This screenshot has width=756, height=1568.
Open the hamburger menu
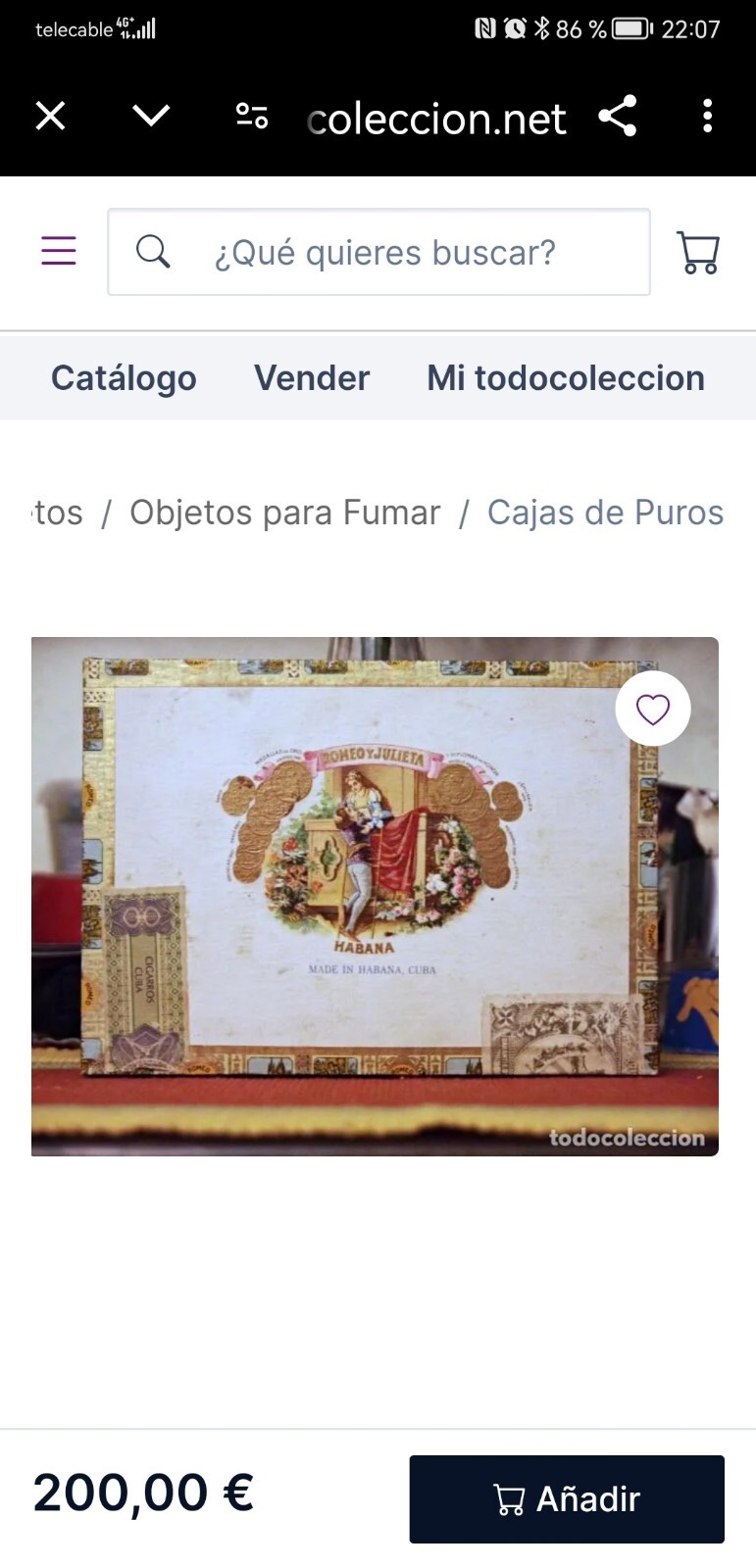[x=58, y=251]
